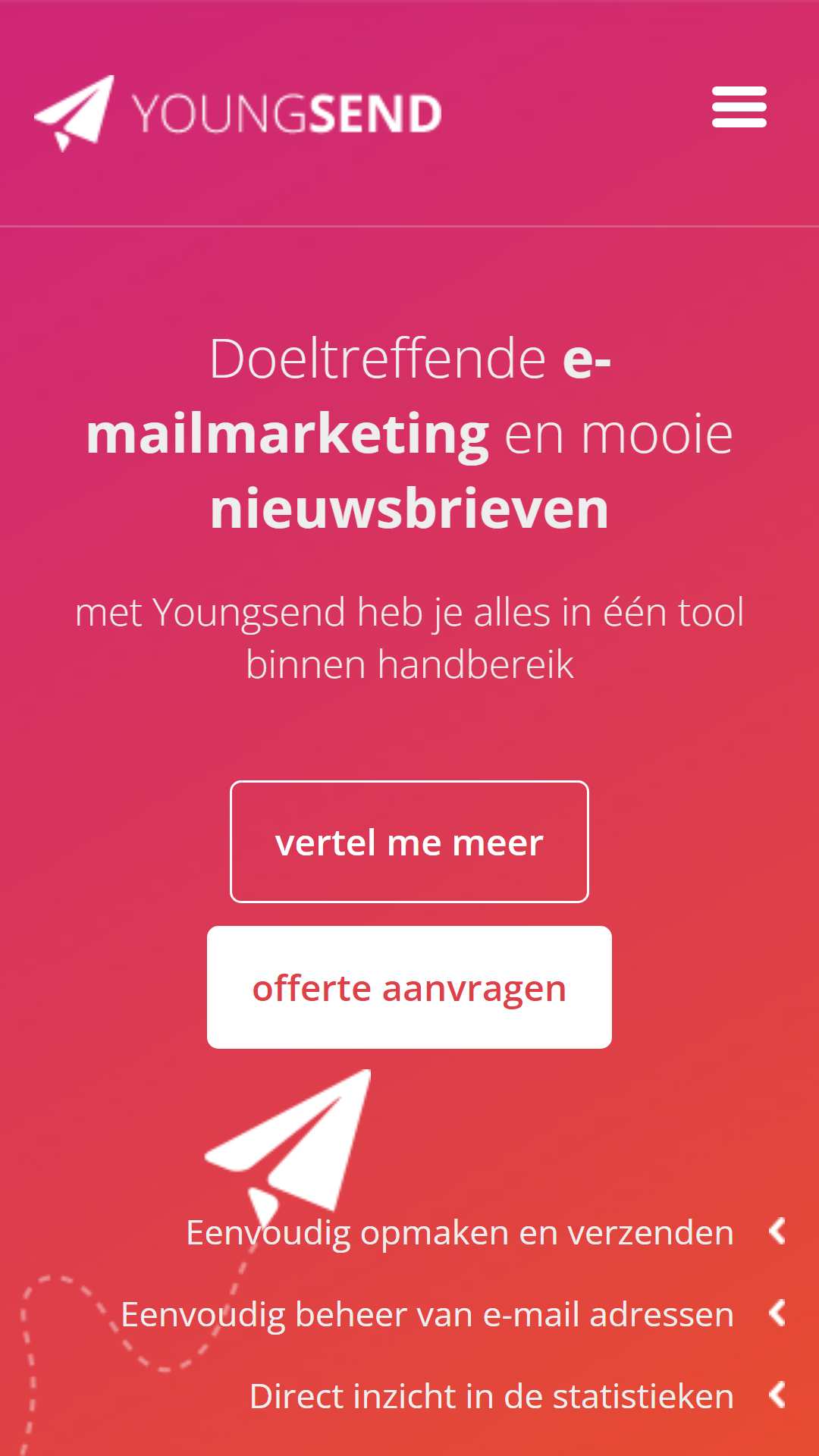Screen dimensions: 819x1456
Task: Open the hamburger menu
Action: coord(739,107)
